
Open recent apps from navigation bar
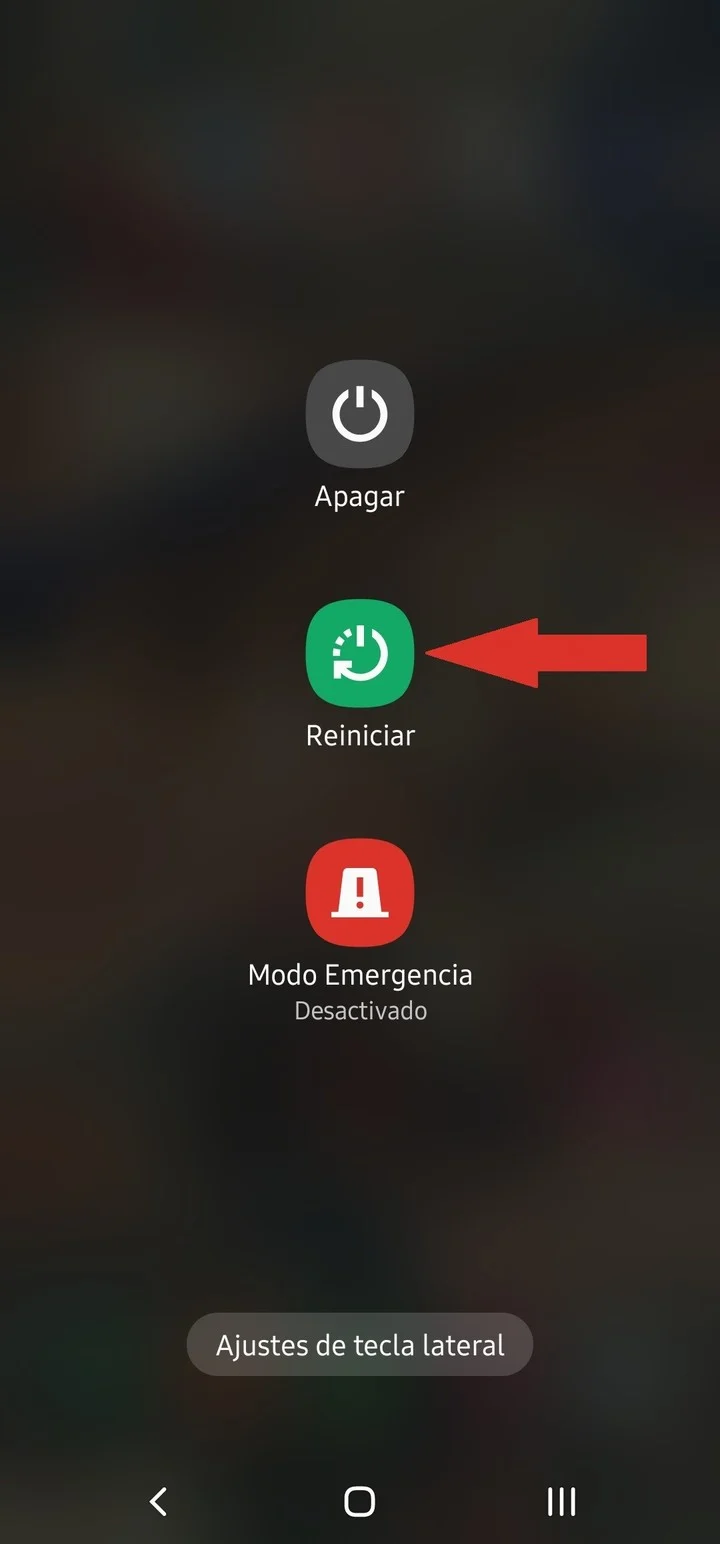click(561, 1501)
